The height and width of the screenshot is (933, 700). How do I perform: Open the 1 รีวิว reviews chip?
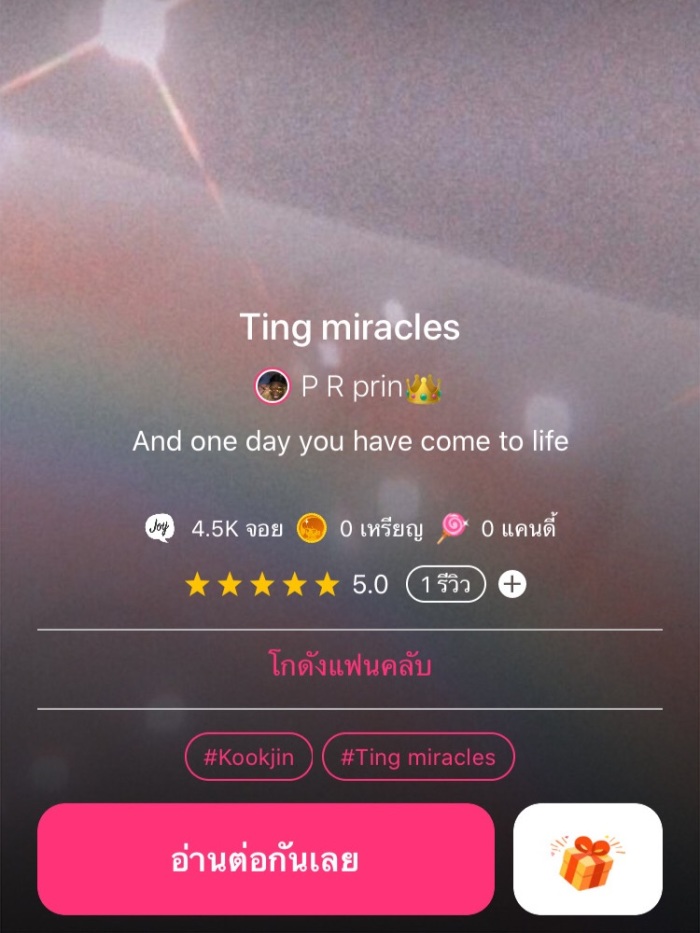click(x=445, y=585)
